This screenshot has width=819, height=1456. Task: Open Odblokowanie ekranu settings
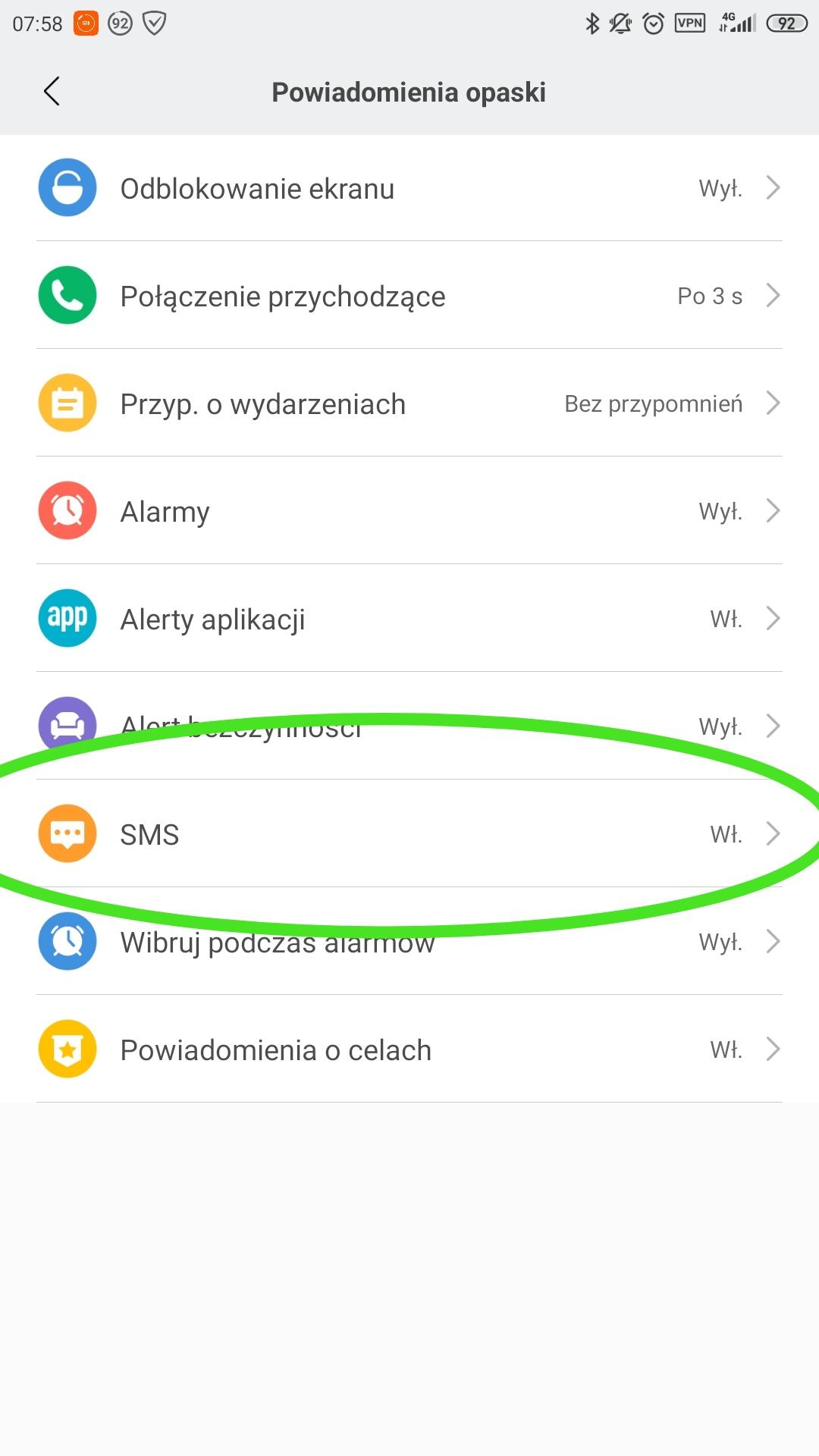409,188
